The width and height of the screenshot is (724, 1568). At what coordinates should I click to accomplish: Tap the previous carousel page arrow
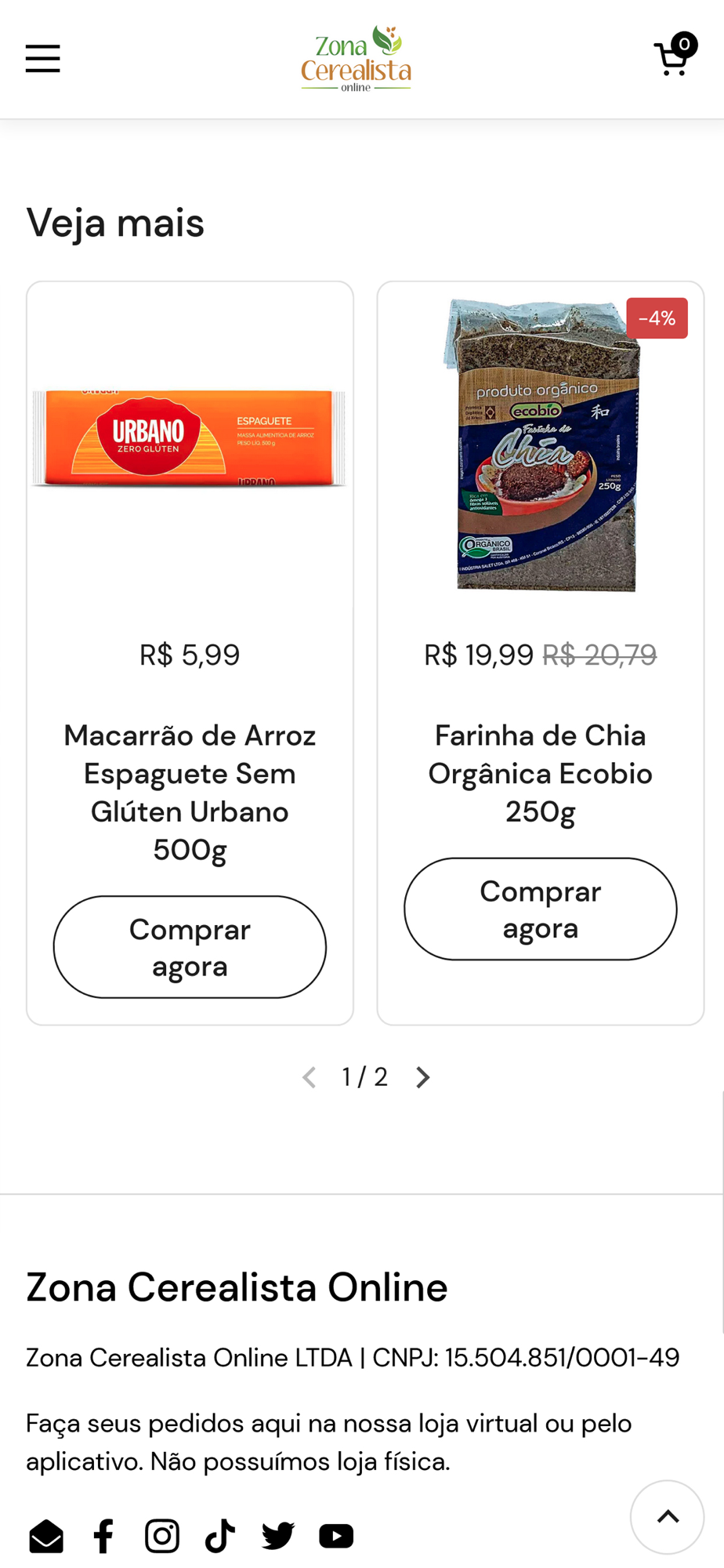click(x=310, y=1077)
